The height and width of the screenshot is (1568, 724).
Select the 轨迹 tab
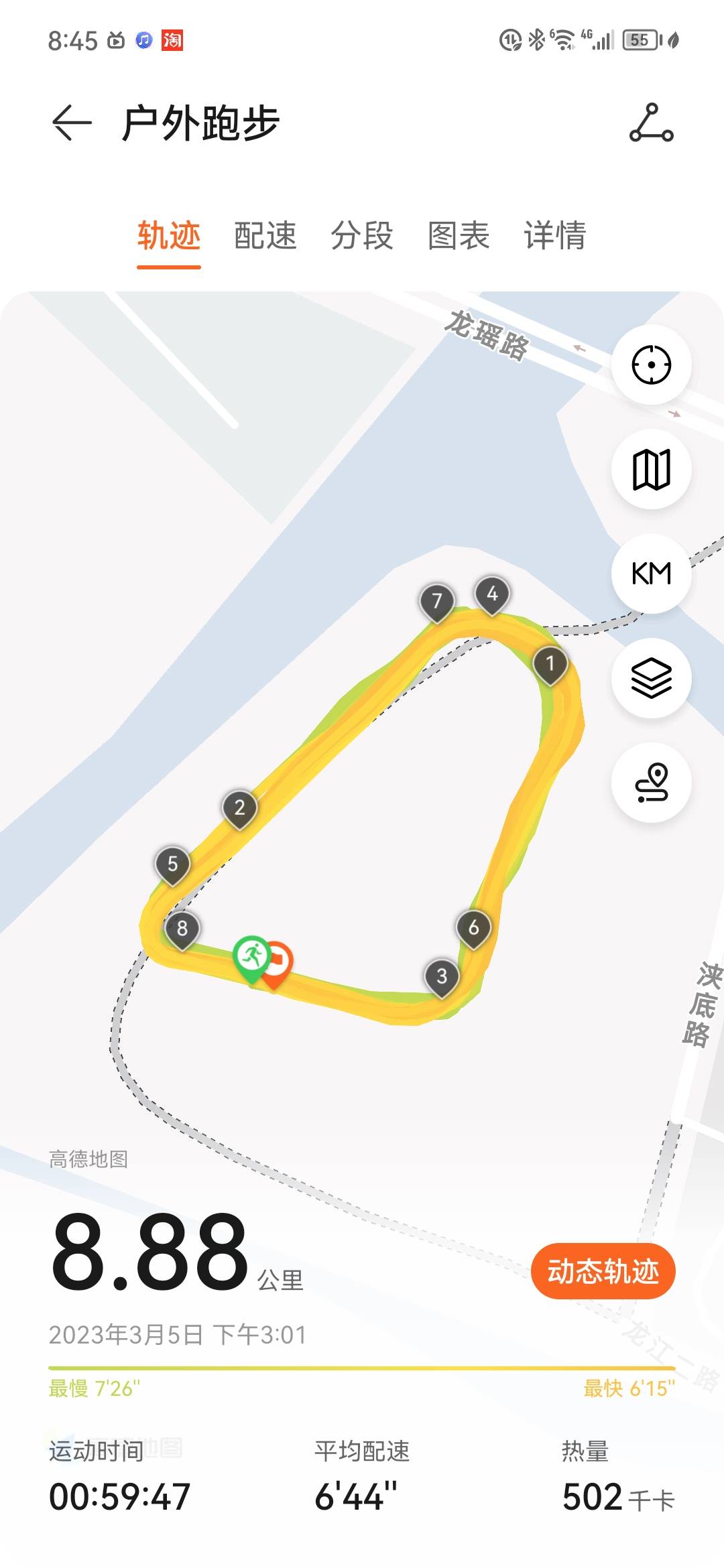pyautogui.click(x=169, y=236)
